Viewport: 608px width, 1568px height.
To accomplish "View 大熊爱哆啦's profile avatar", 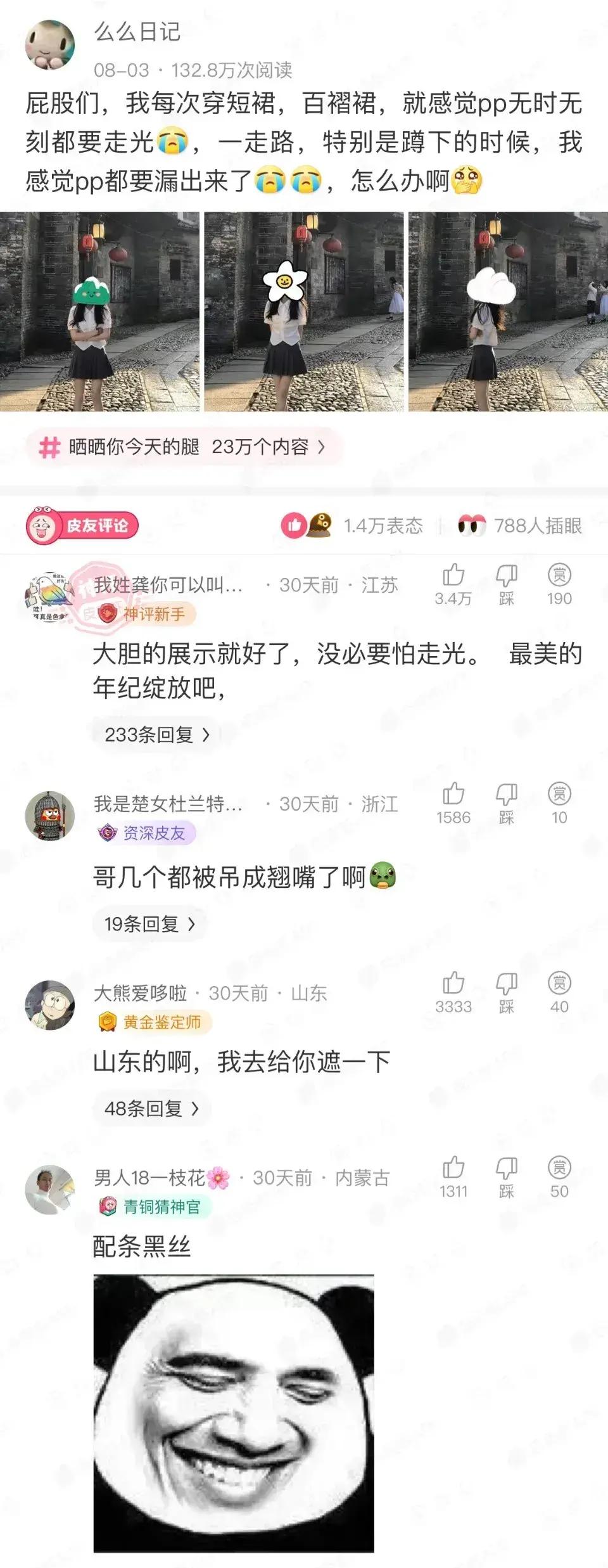I will pyautogui.click(x=49, y=1005).
